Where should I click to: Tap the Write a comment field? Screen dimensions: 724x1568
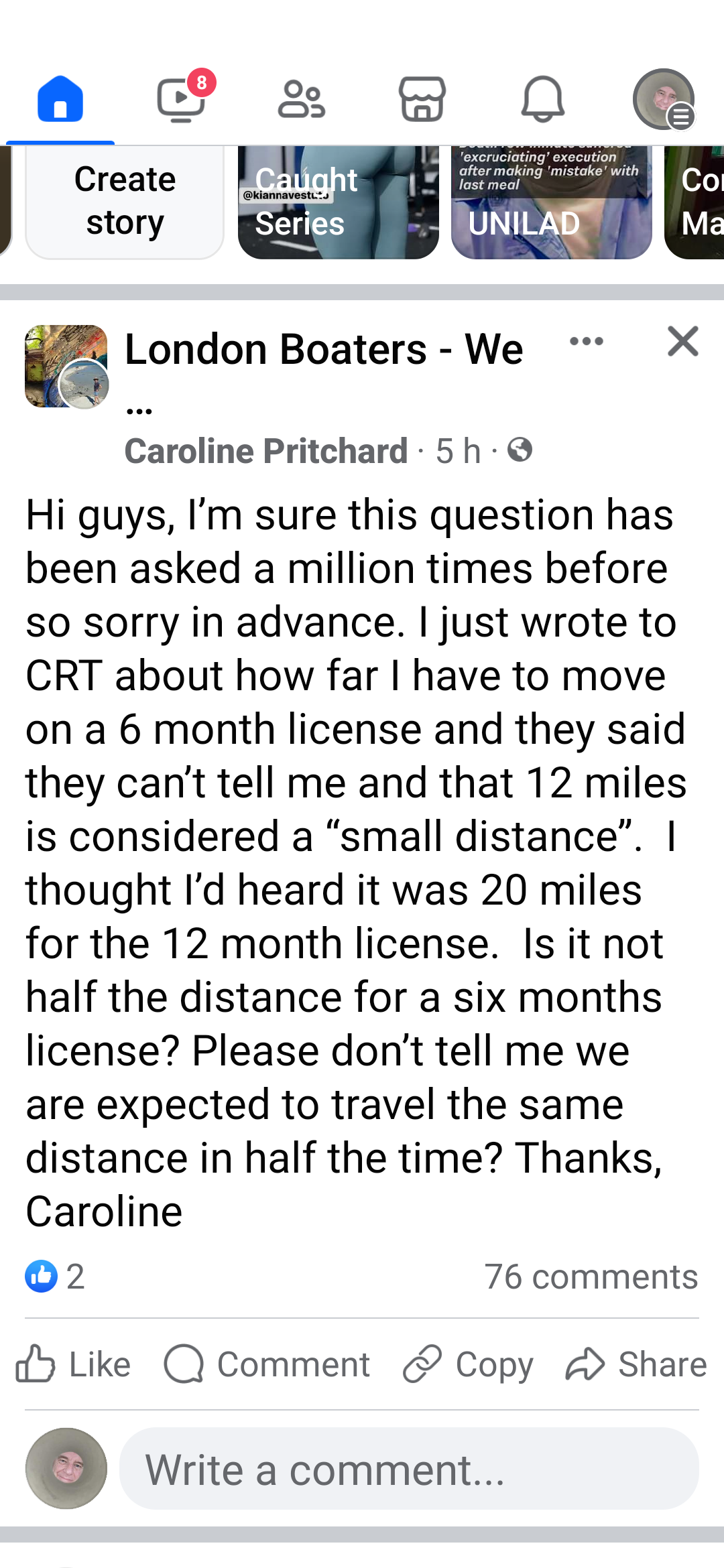409,1469
